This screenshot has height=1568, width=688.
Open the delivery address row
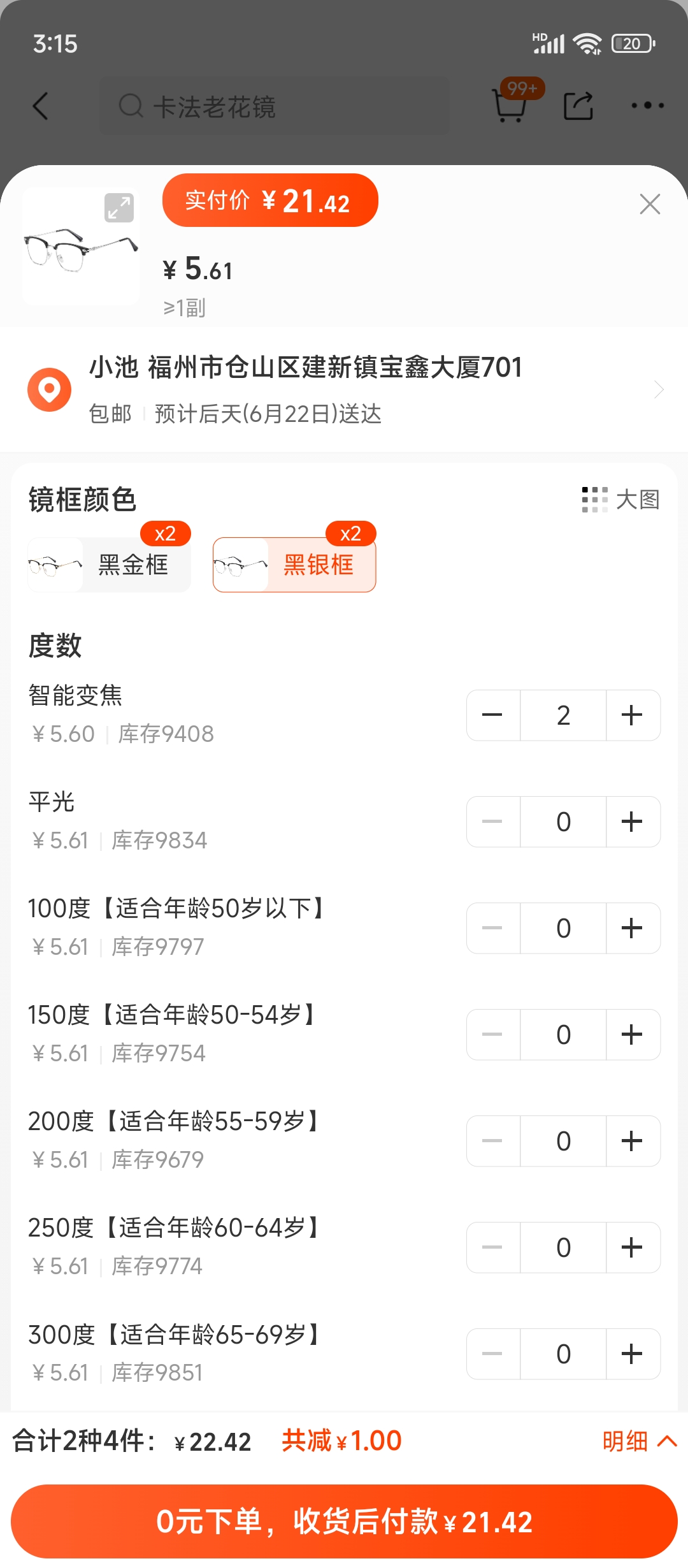pyautogui.click(x=344, y=389)
